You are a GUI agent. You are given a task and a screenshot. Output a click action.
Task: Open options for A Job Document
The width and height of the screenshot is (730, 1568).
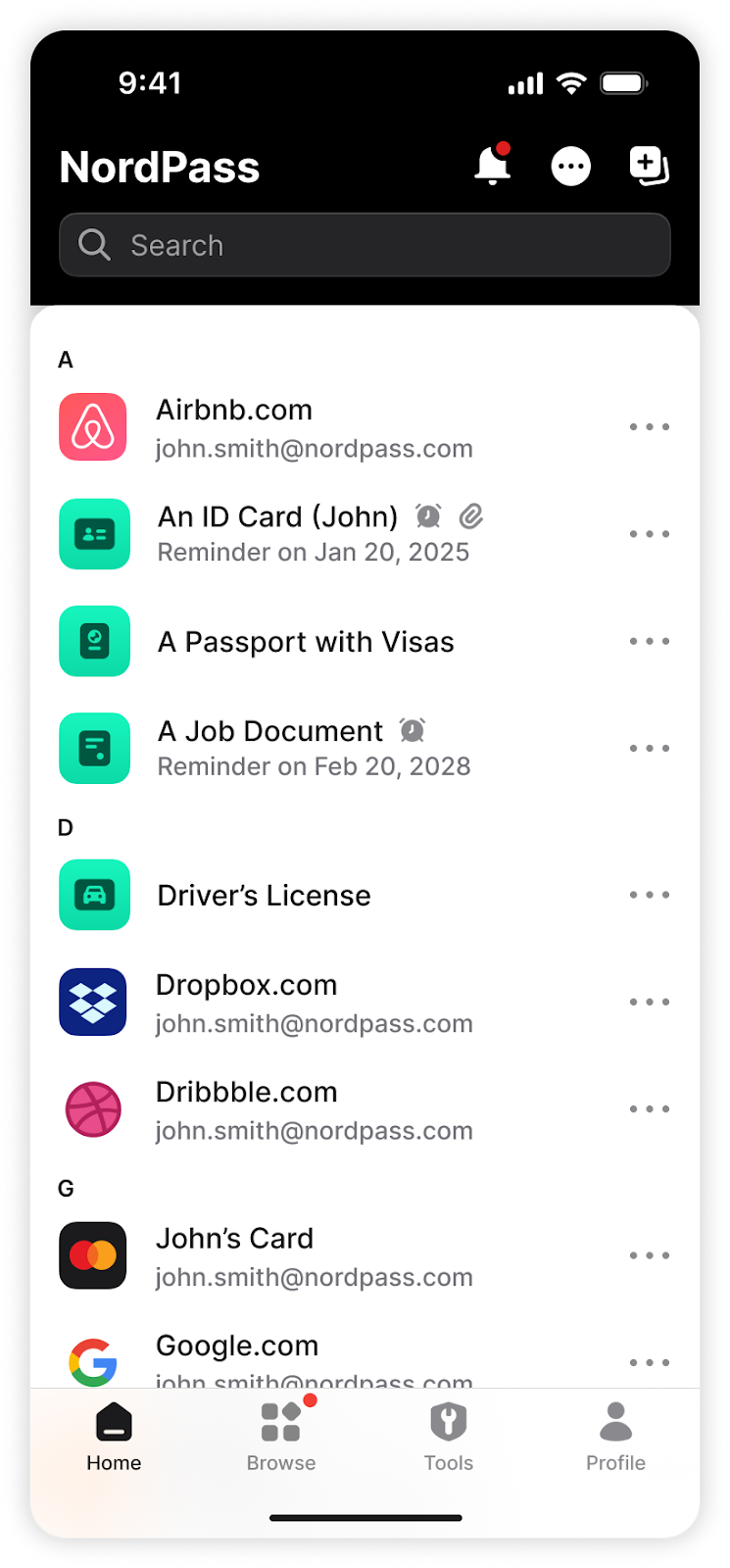click(x=650, y=748)
